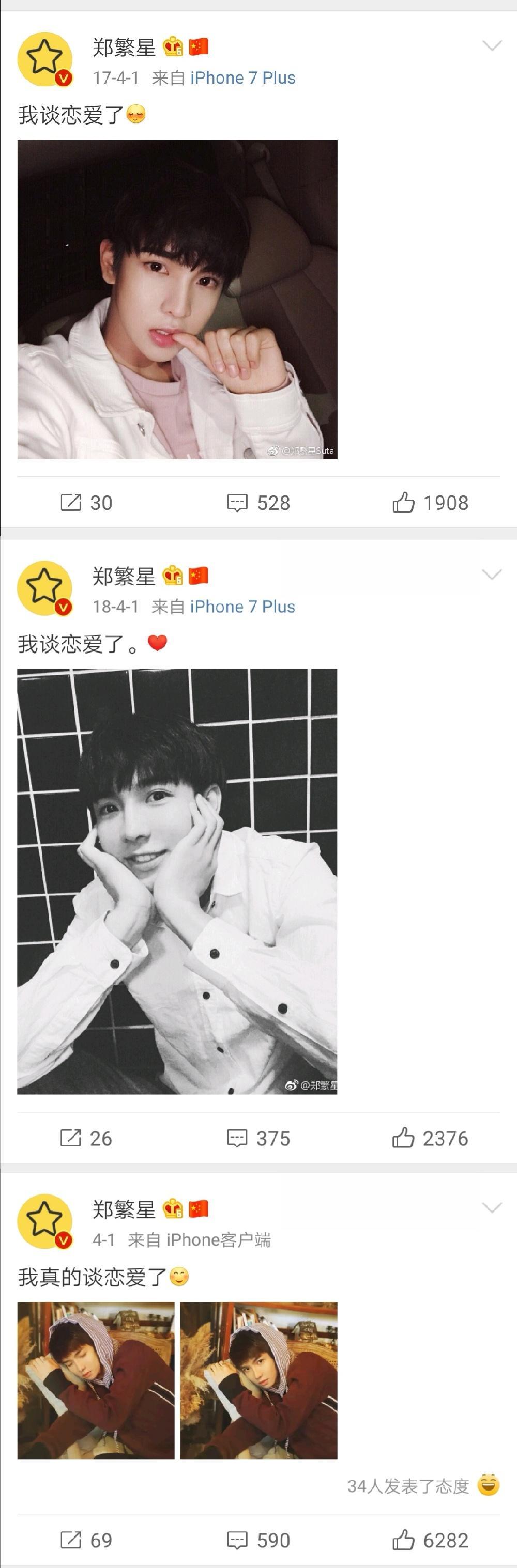Image resolution: width=517 pixels, height=1568 pixels.
Task: Expand the chevron menu on the 4-1 post
Action: pos(492,1208)
